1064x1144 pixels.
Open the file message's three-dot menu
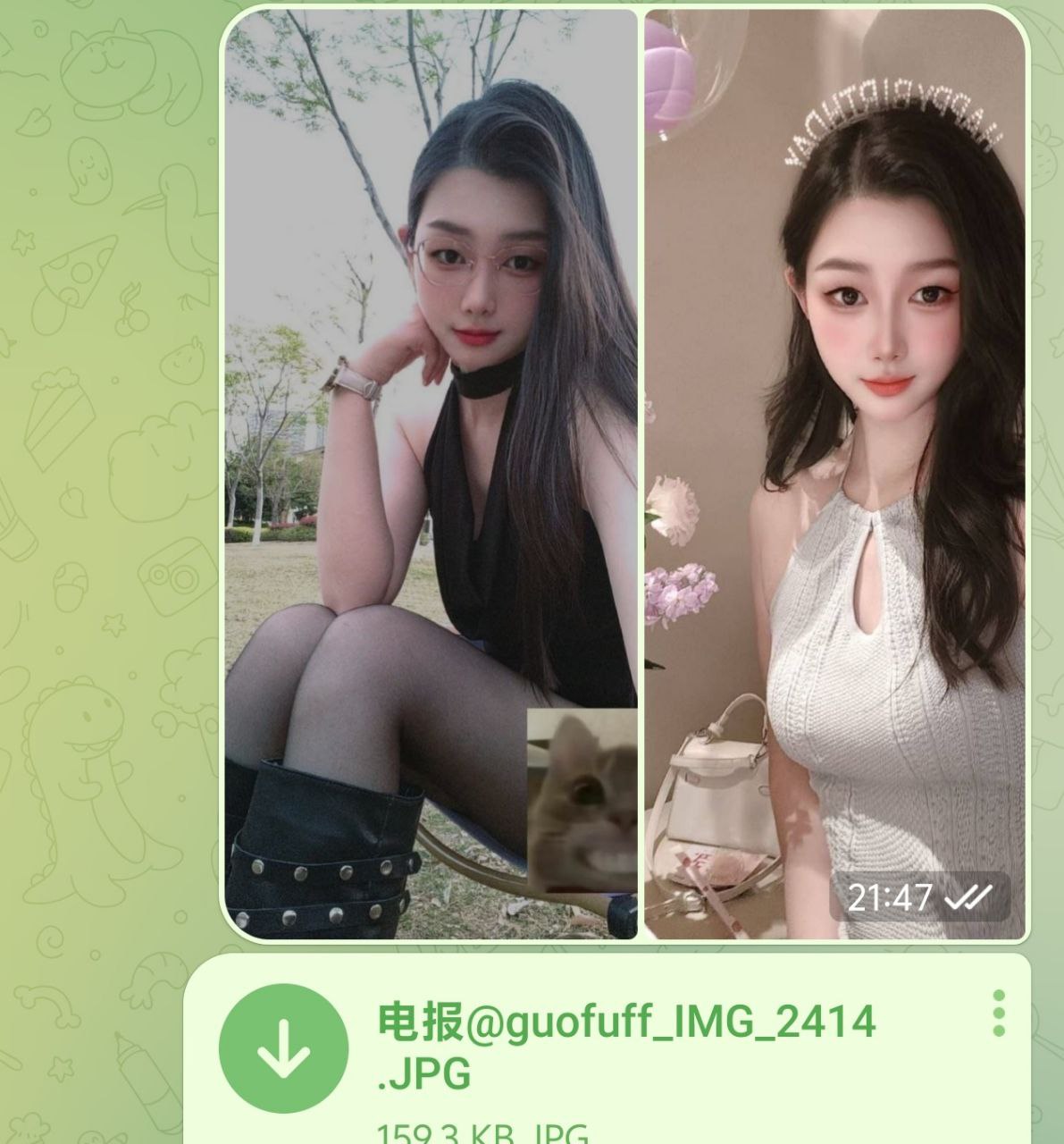coord(998,1014)
